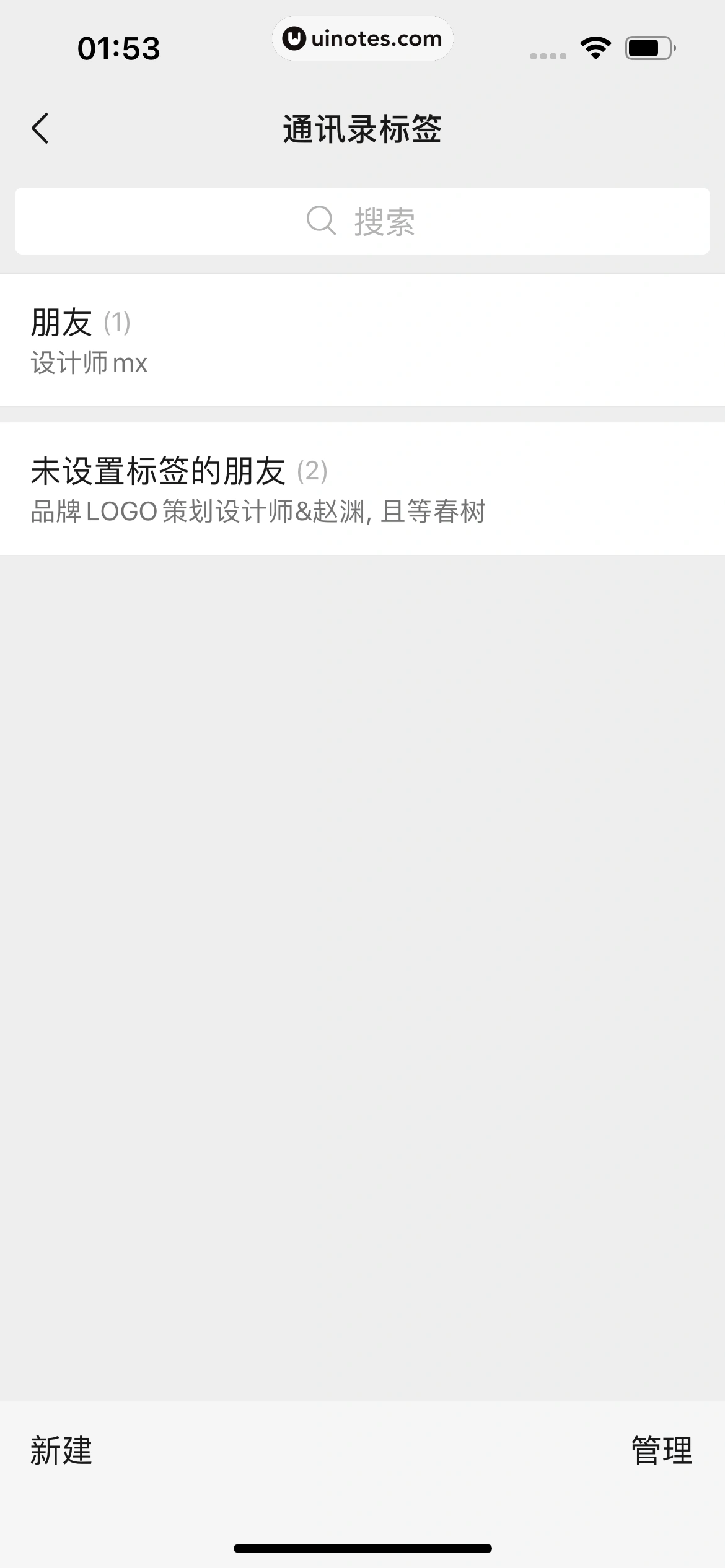Go back from 通讯录标签 page
The image size is (725, 1568).
pyautogui.click(x=40, y=129)
